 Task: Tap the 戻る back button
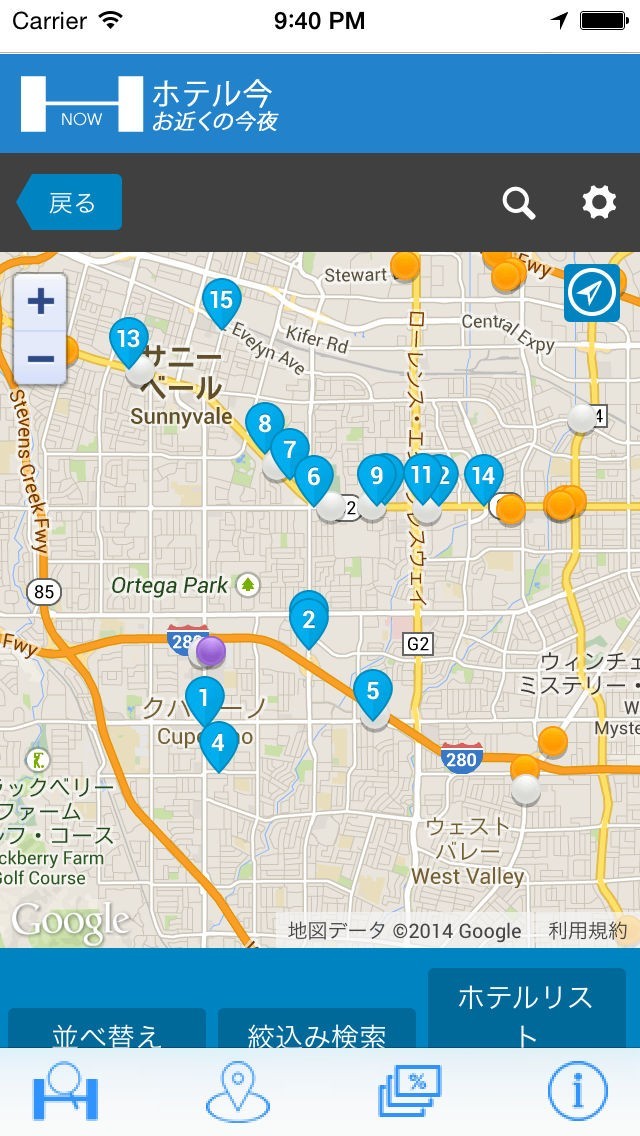pyautogui.click(x=70, y=202)
